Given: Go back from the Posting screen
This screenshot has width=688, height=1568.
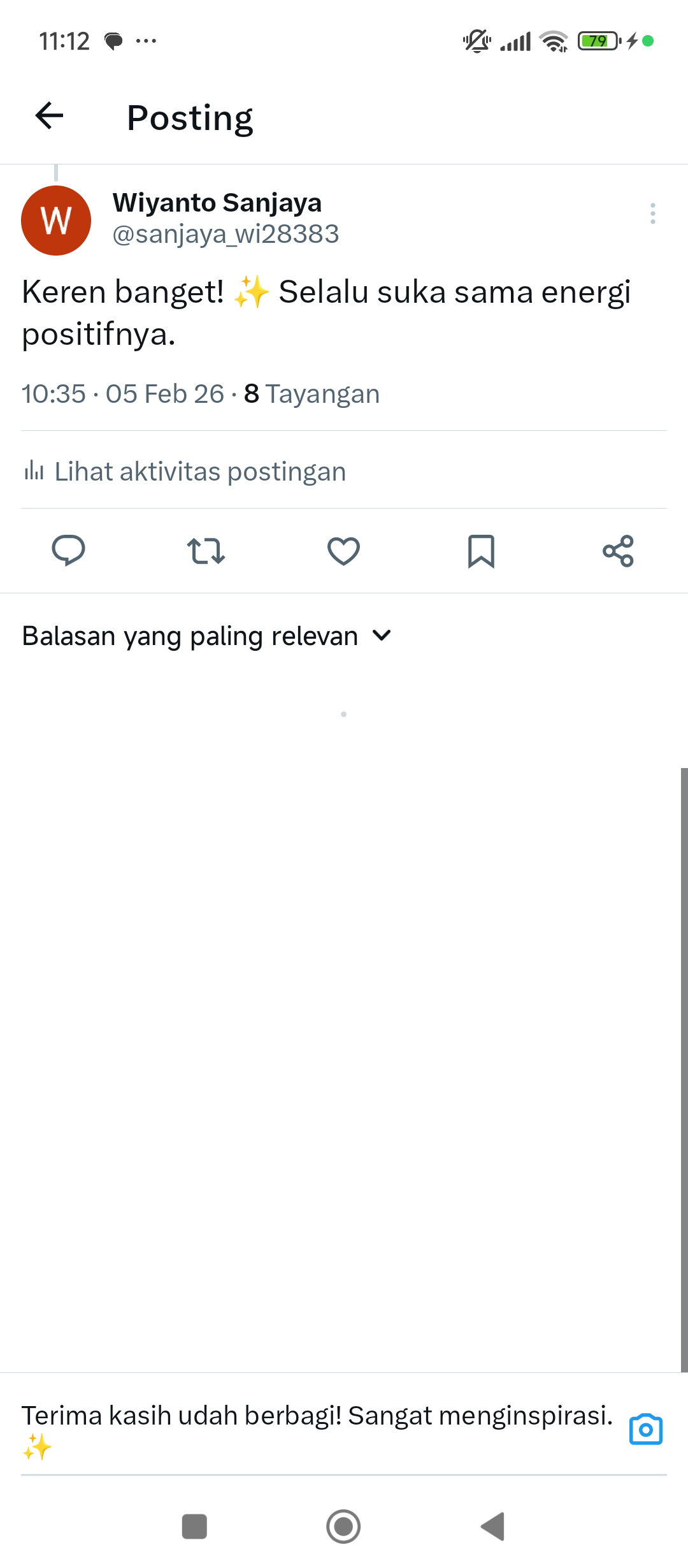Looking at the screenshot, I should coord(49,116).
